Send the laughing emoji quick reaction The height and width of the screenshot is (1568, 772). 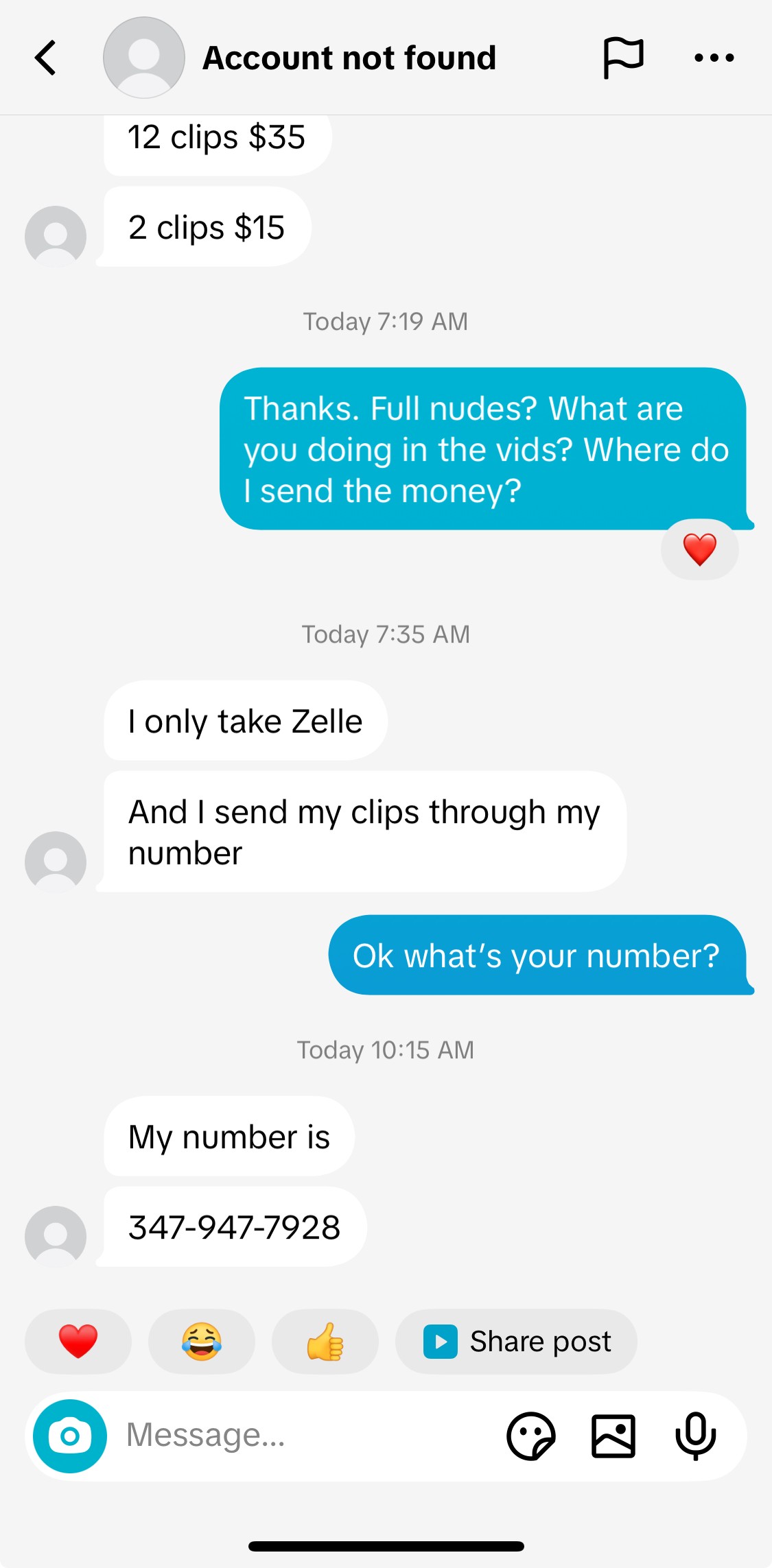click(202, 1341)
